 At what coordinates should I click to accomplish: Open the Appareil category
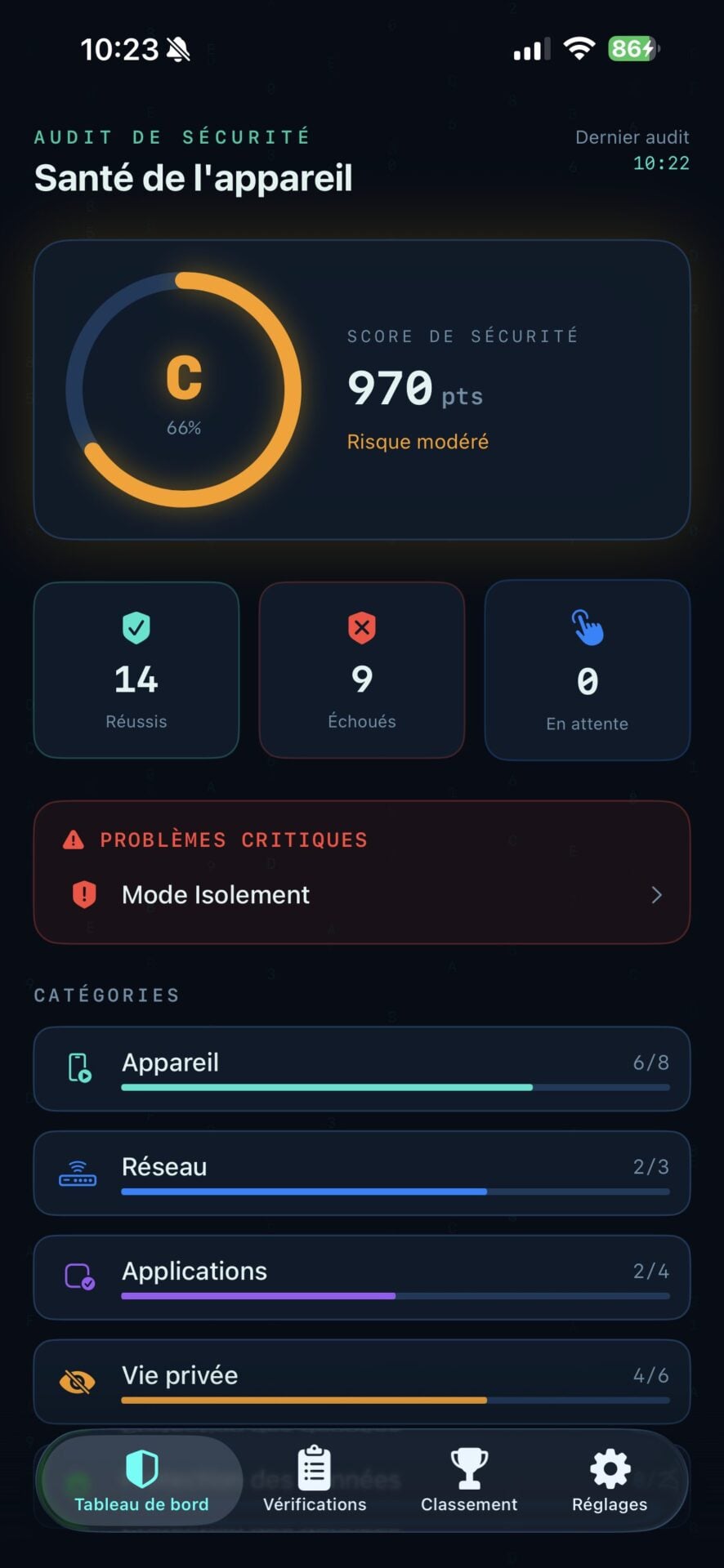tap(361, 1068)
